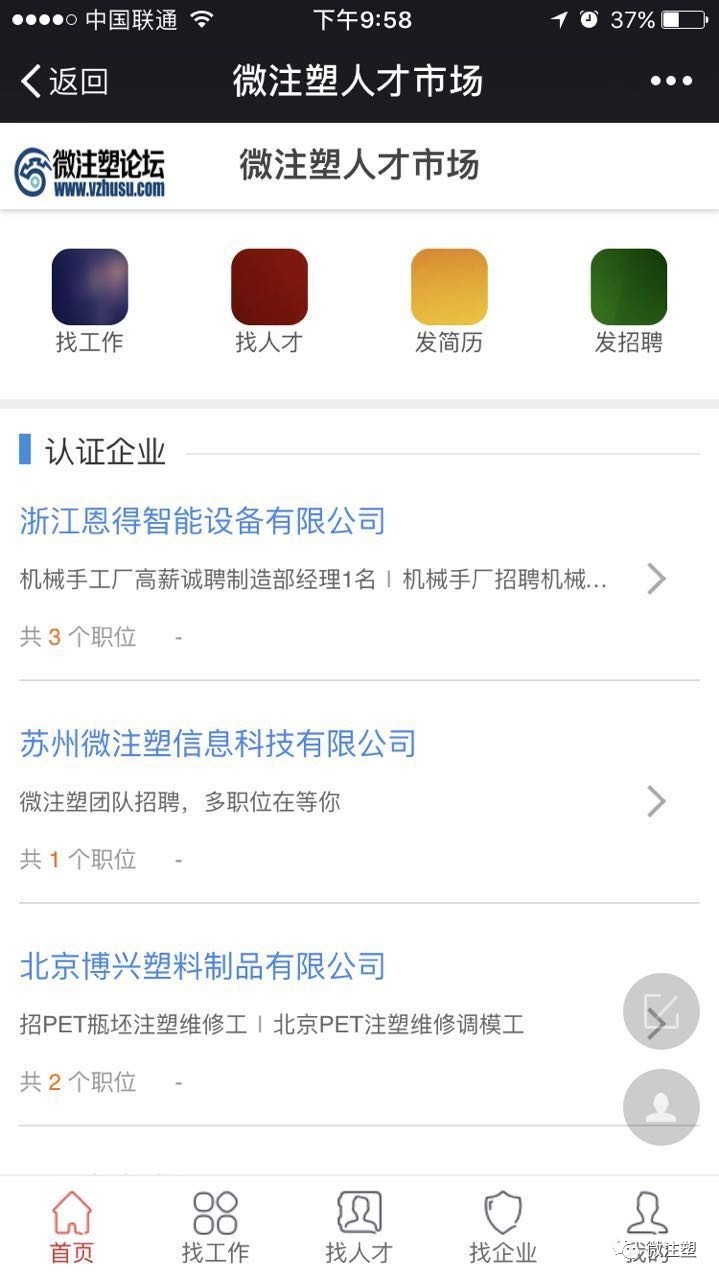Open the floating user profile button
Image resolution: width=719 pixels, height=1280 pixels.
pos(661,1107)
